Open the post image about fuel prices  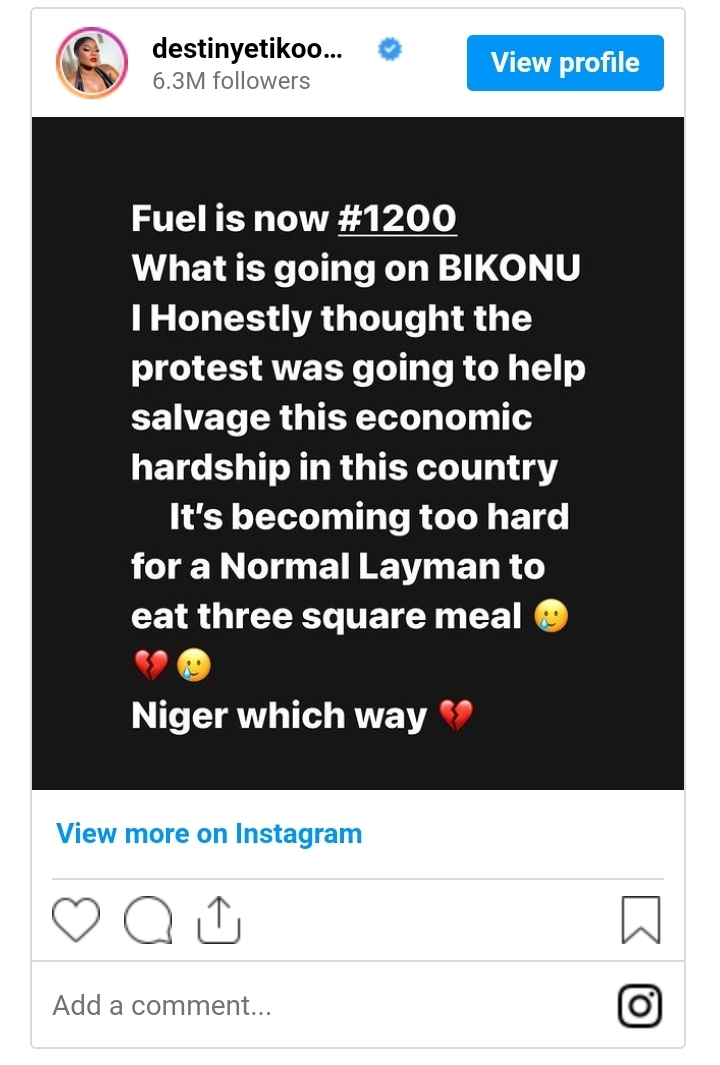pos(358,450)
